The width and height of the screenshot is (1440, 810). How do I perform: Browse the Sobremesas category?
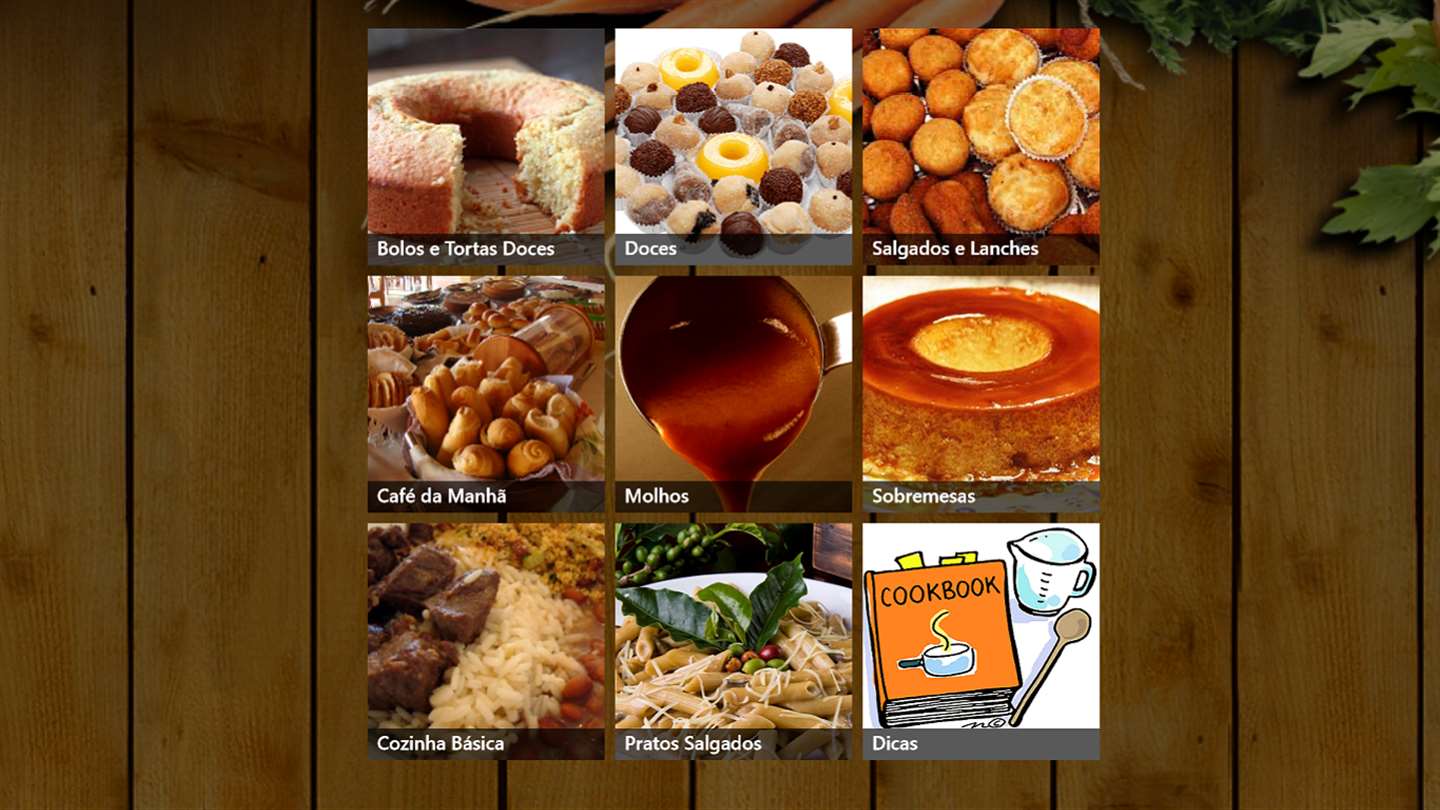(981, 394)
